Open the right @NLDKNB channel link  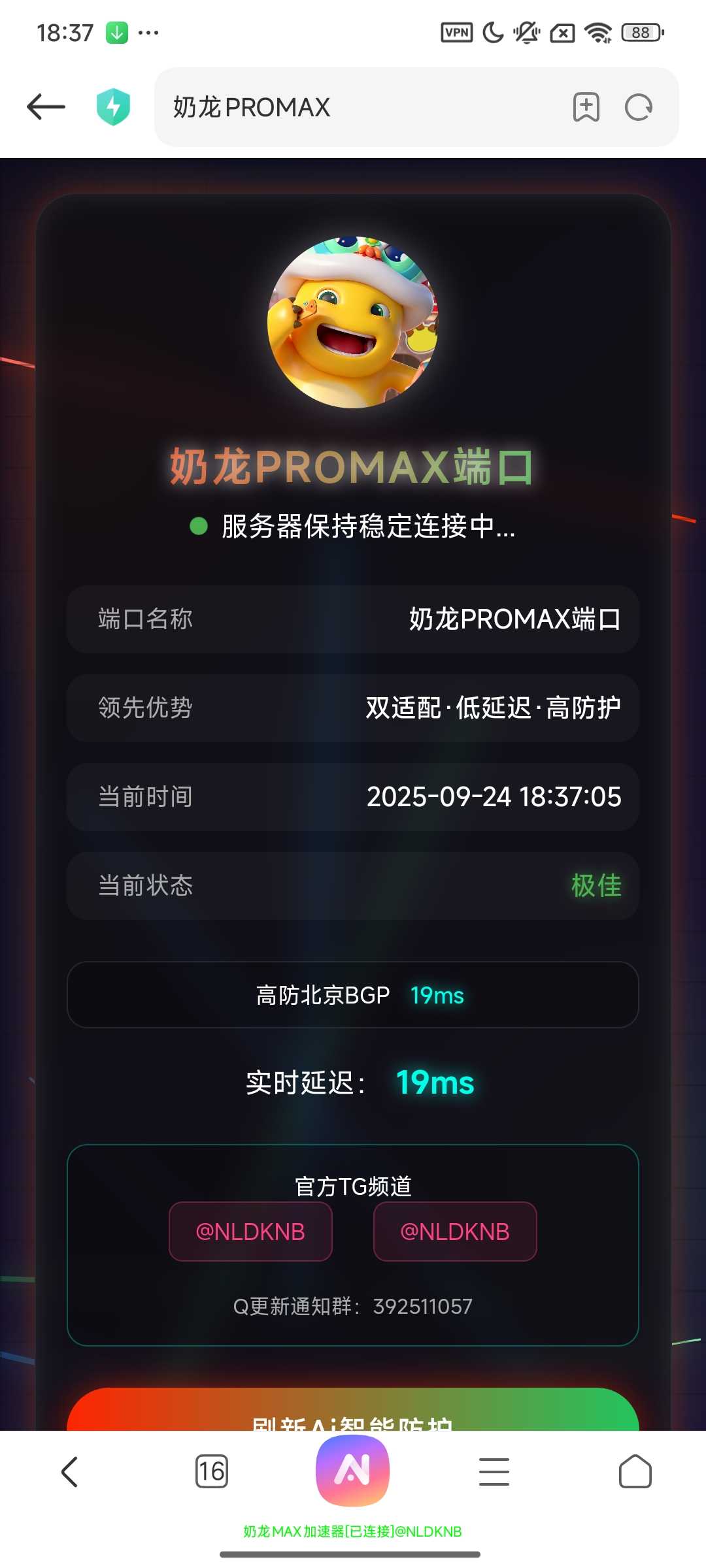[x=455, y=1232]
